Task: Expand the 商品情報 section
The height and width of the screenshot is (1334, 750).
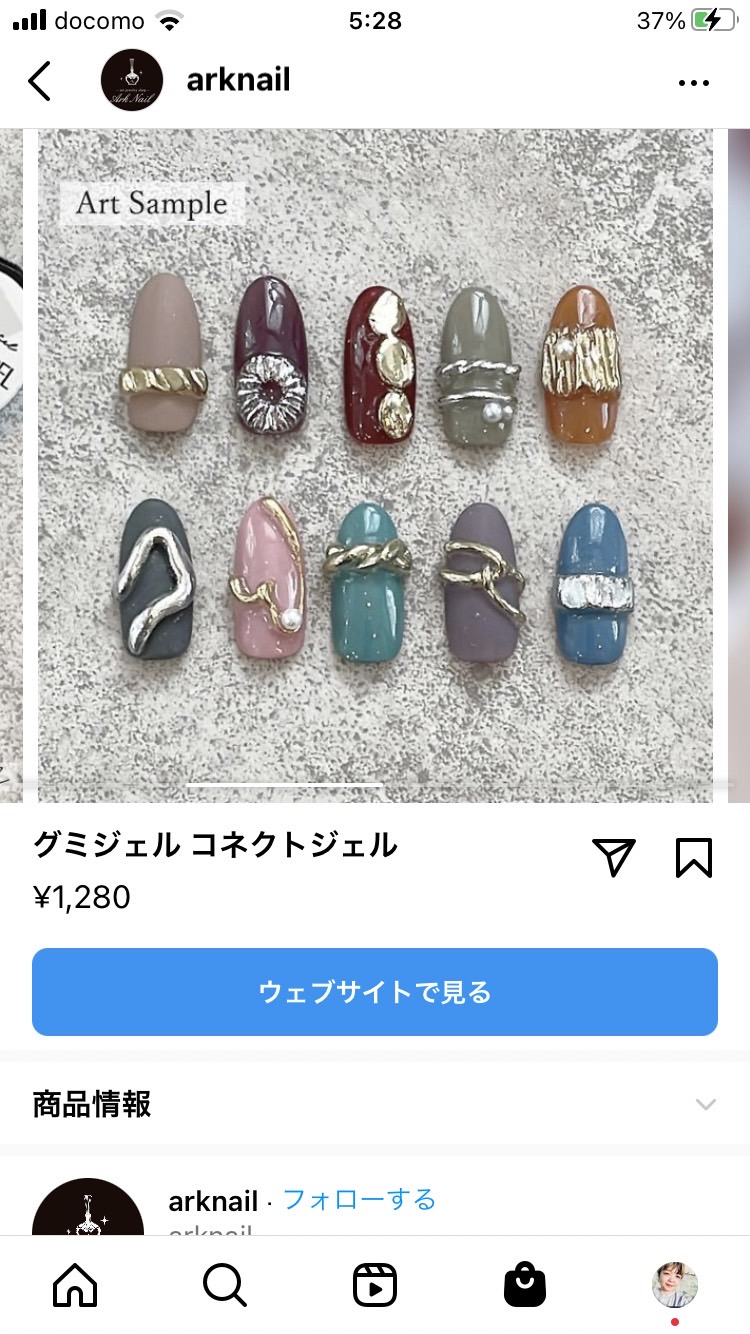Action: (x=375, y=1104)
